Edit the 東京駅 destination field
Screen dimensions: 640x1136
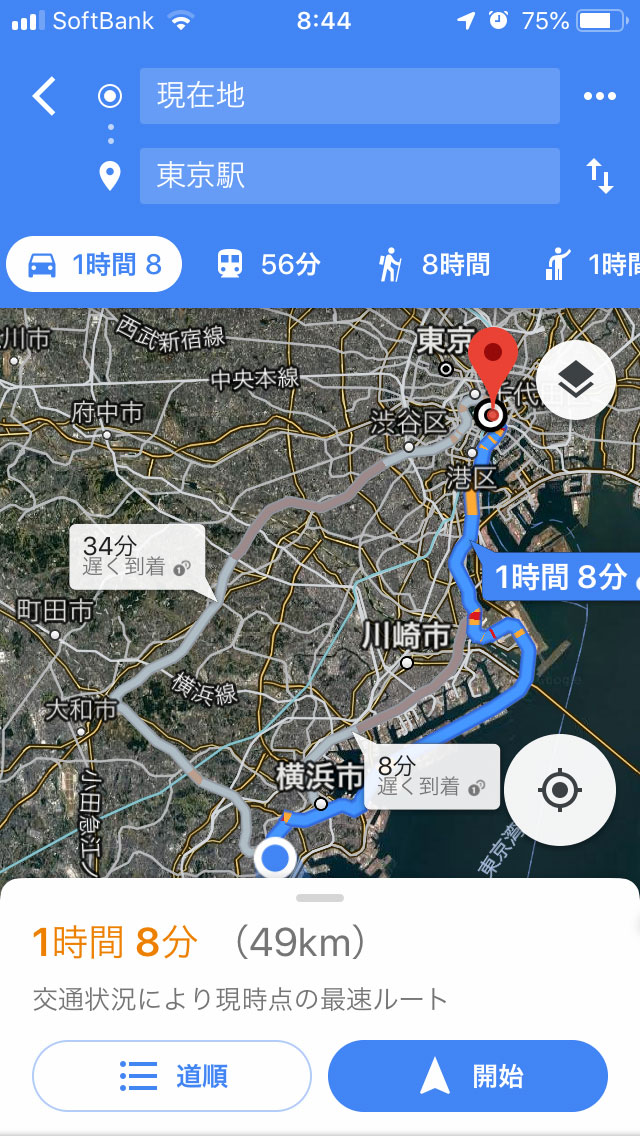tap(349, 176)
